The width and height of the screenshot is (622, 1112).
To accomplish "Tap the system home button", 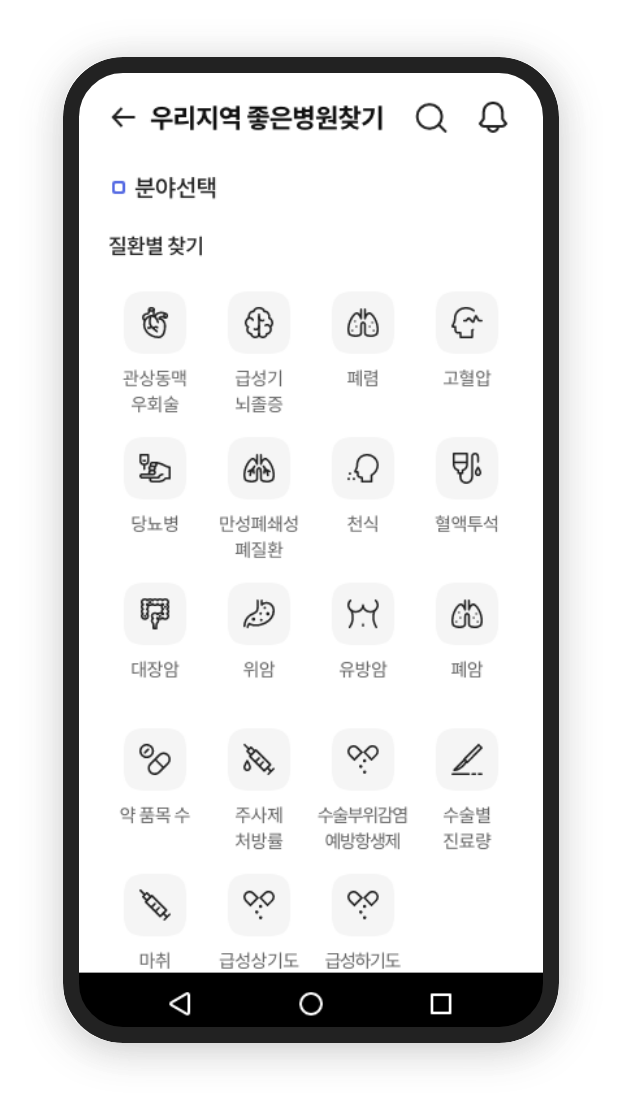I will pyautogui.click(x=311, y=1003).
